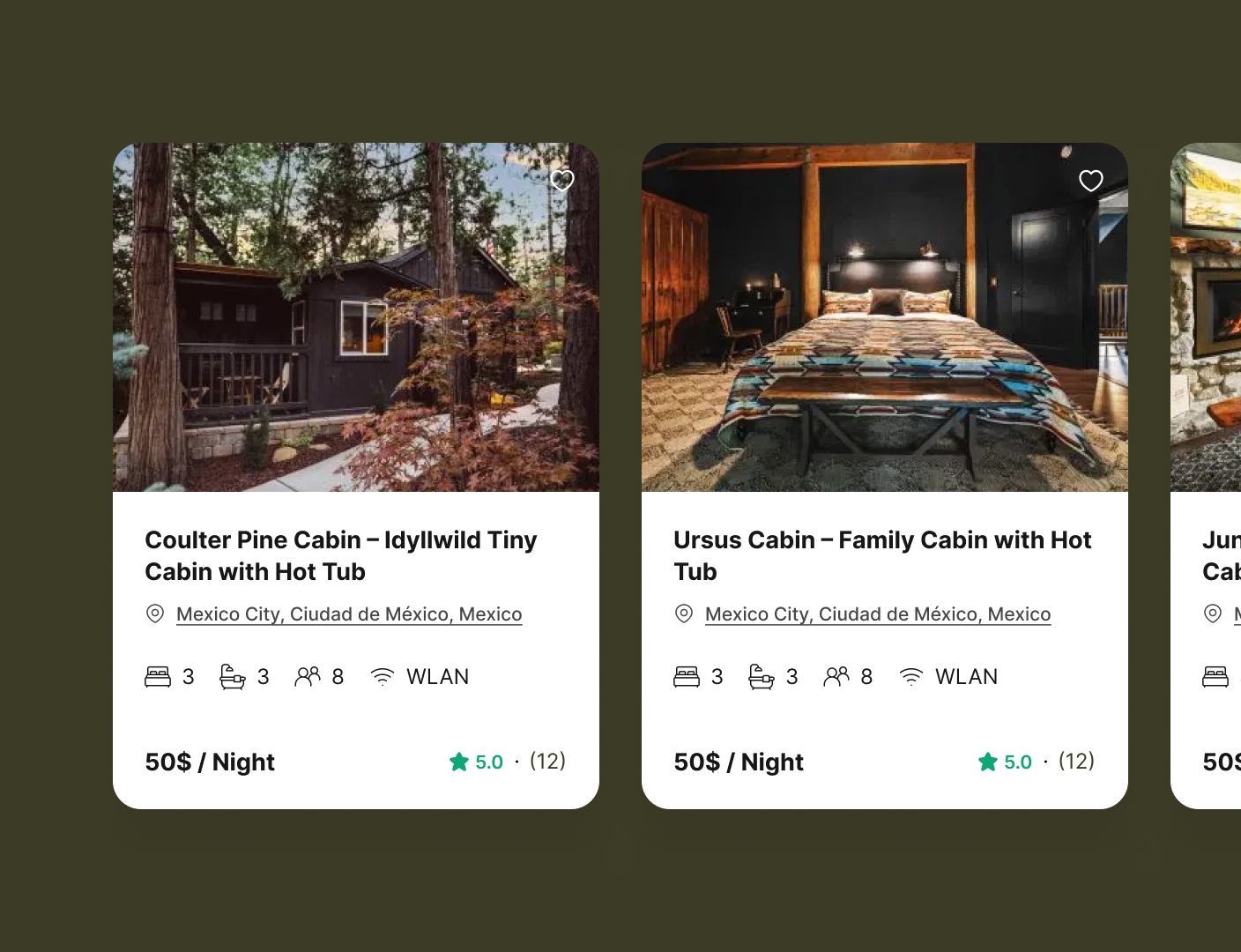The image size is (1241, 952).
Task: Open the Coulter Pine Cabin card
Action: pyautogui.click(x=340, y=555)
